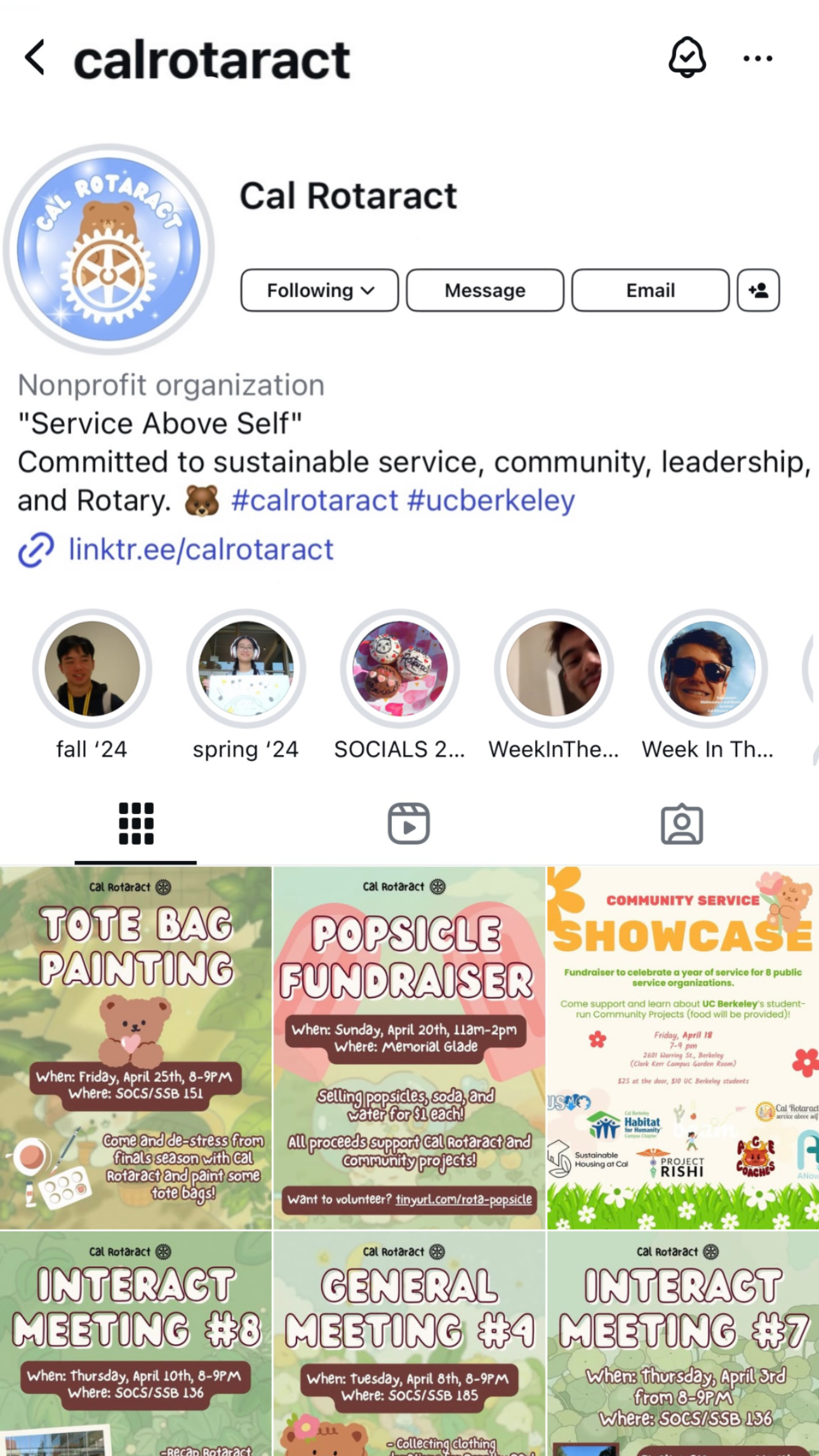Open the linktr.ee/calrotaract link
Screen dimensions: 819x1456
tap(201, 549)
